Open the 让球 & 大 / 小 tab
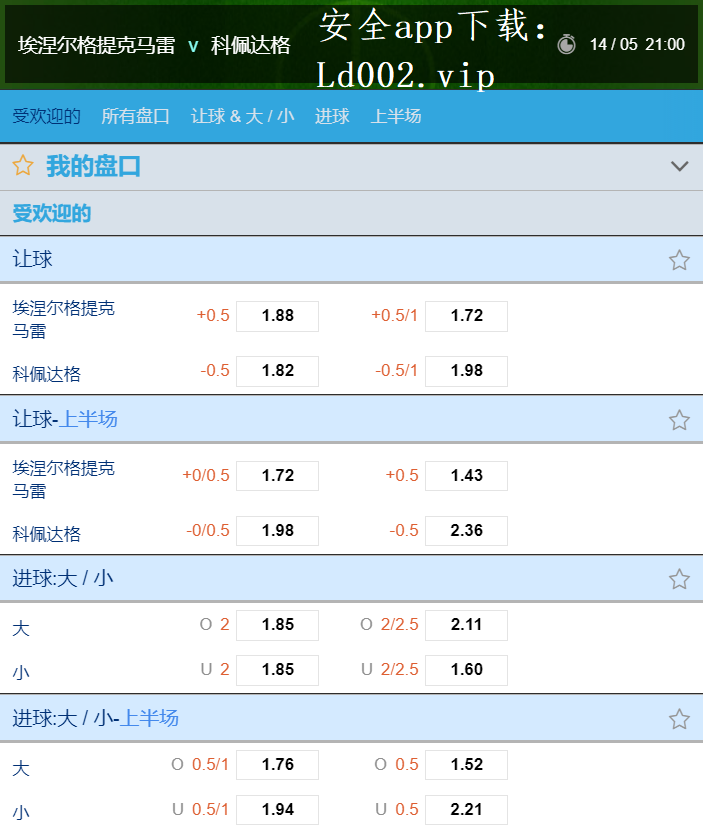703x829 pixels. (242, 116)
